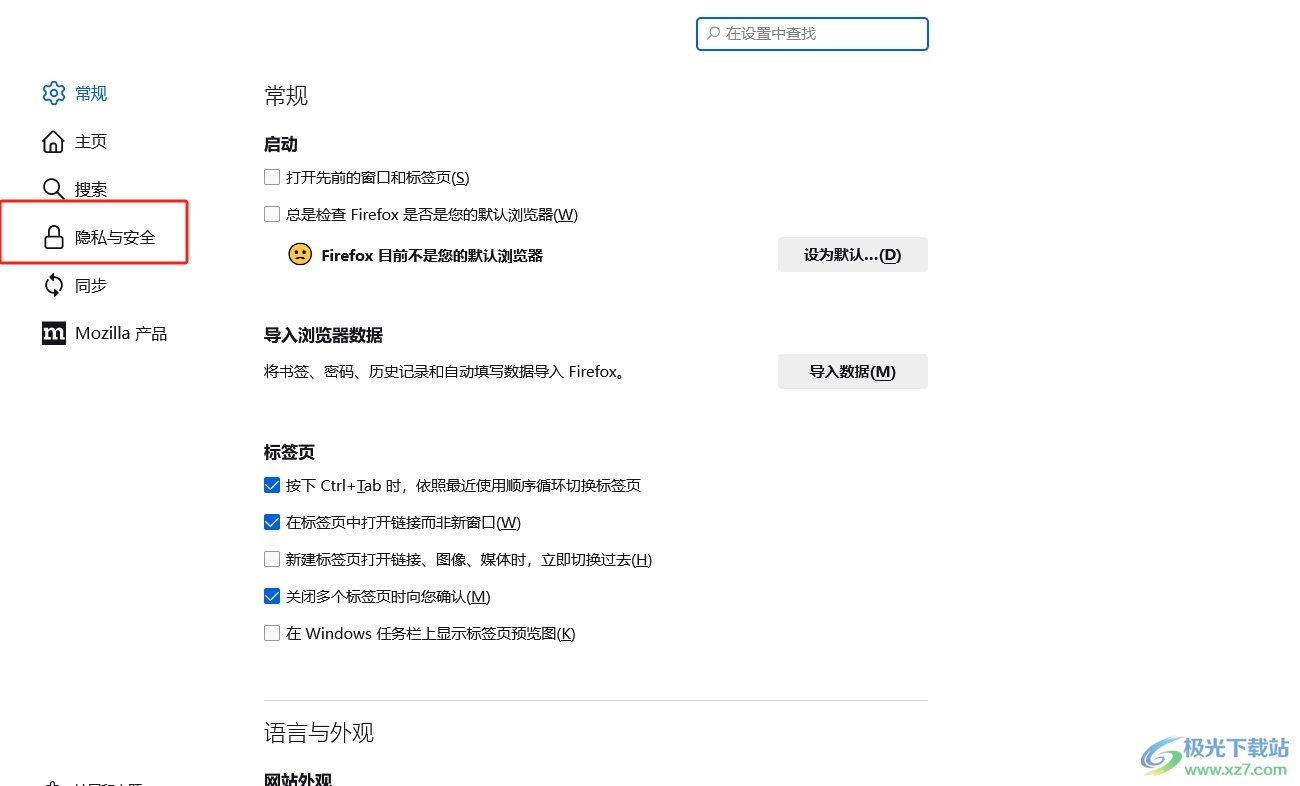Uncheck 关闭多个标签页时向您确认
The image size is (1300, 786).
272,596
